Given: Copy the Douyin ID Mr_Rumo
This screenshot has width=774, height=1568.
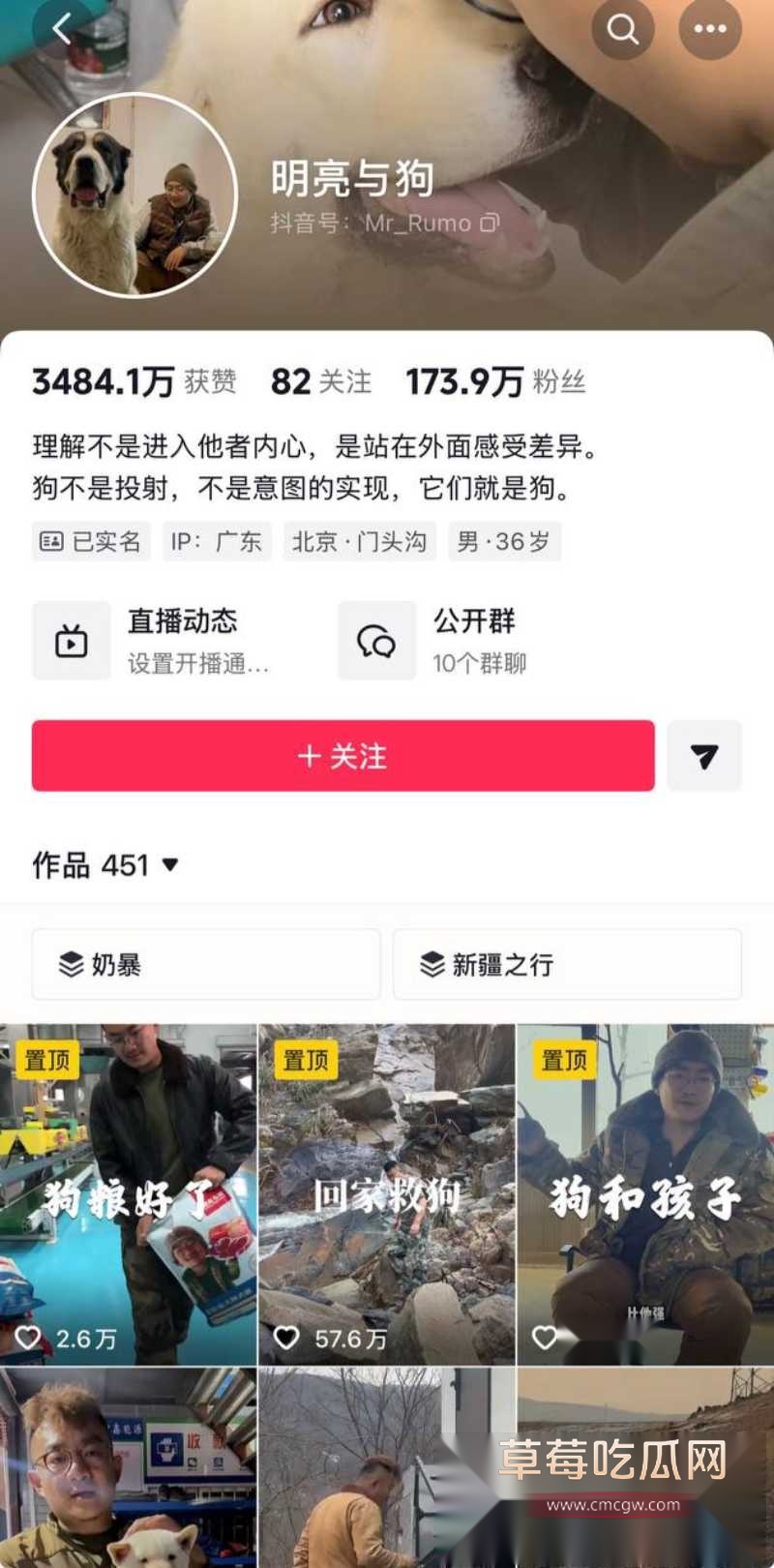Looking at the screenshot, I should coord(491,224).
